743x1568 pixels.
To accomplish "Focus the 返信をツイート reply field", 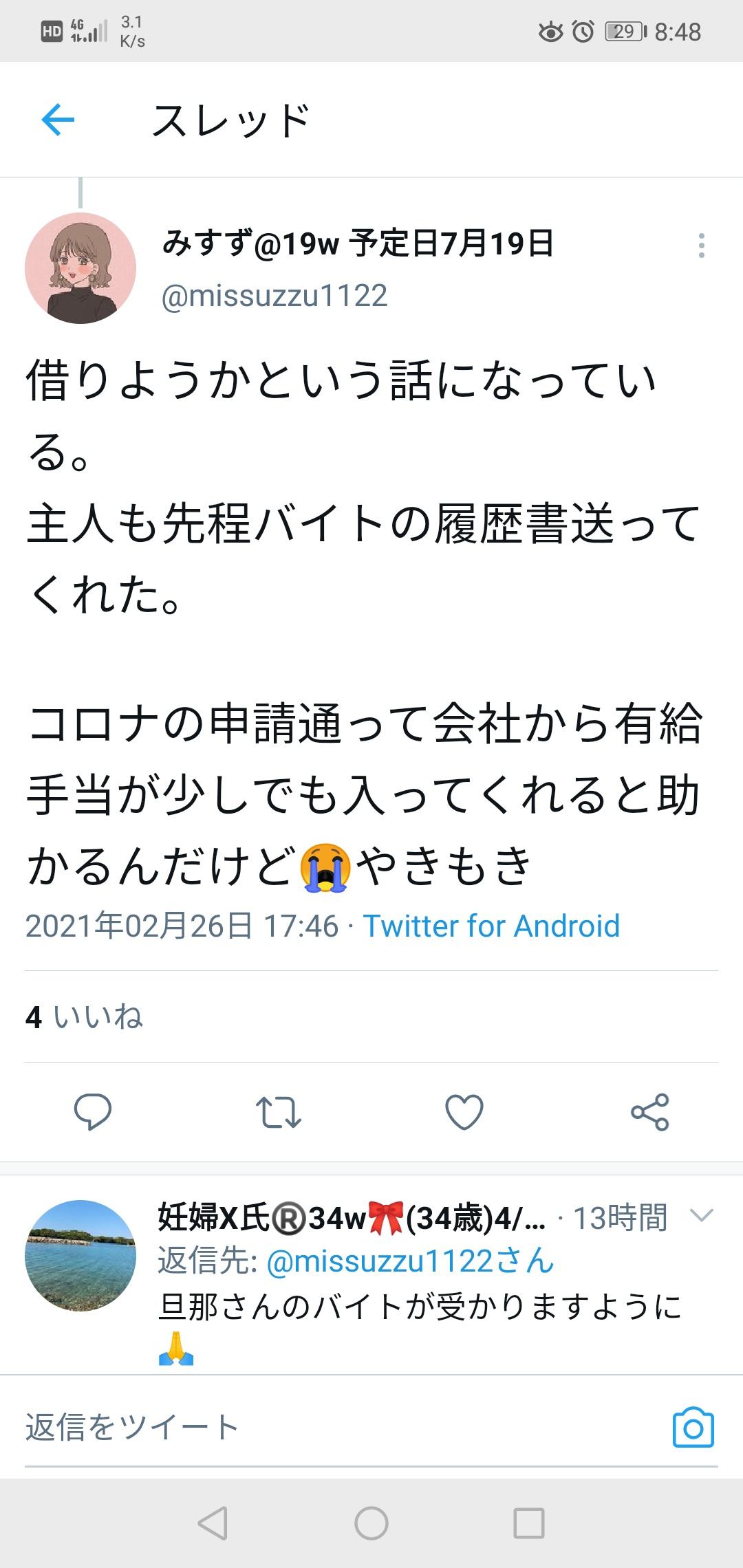I will (310, 1426).
